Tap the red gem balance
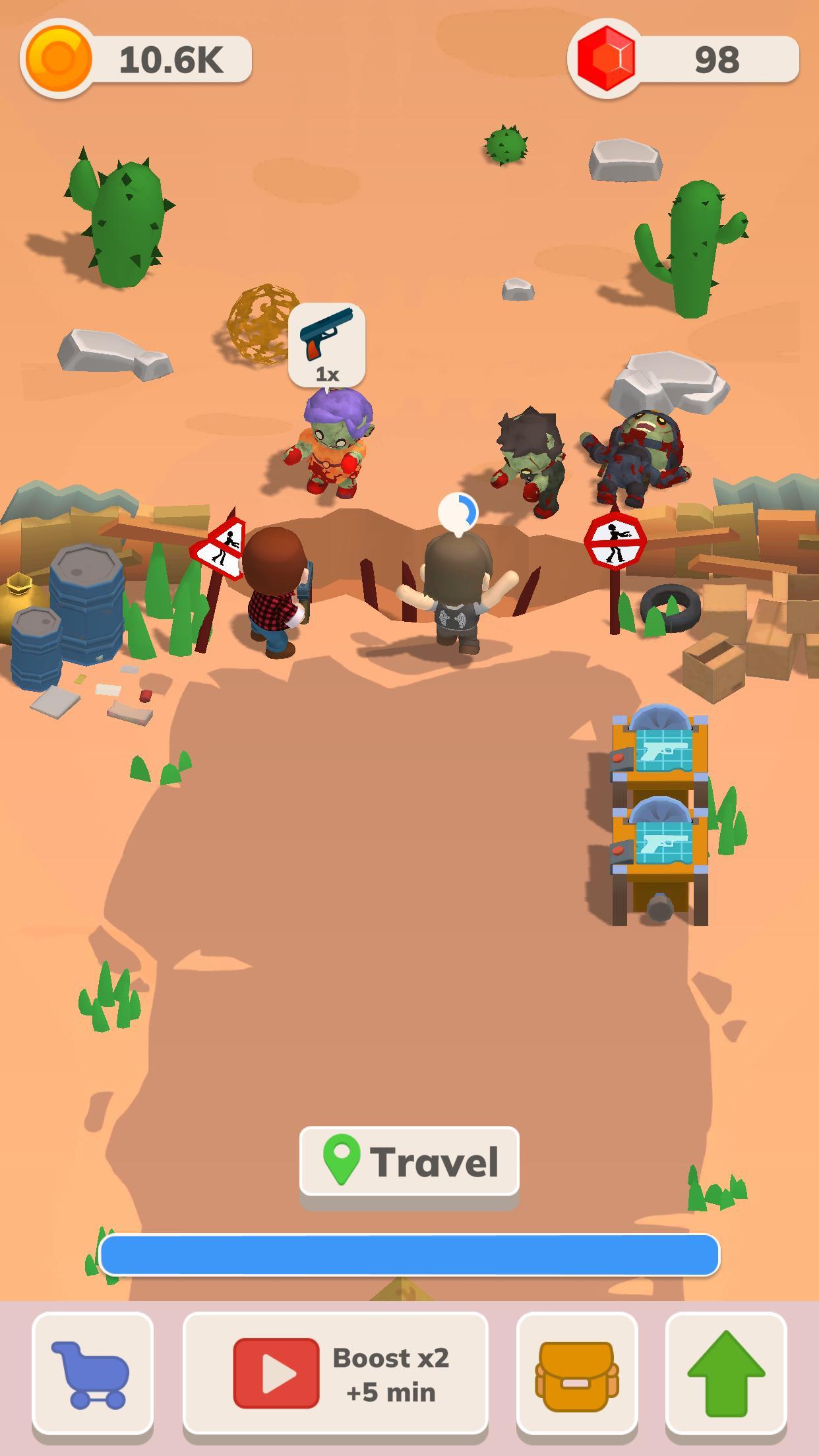The width and height of the screenshot is (819, 1456). pos(684,59)
